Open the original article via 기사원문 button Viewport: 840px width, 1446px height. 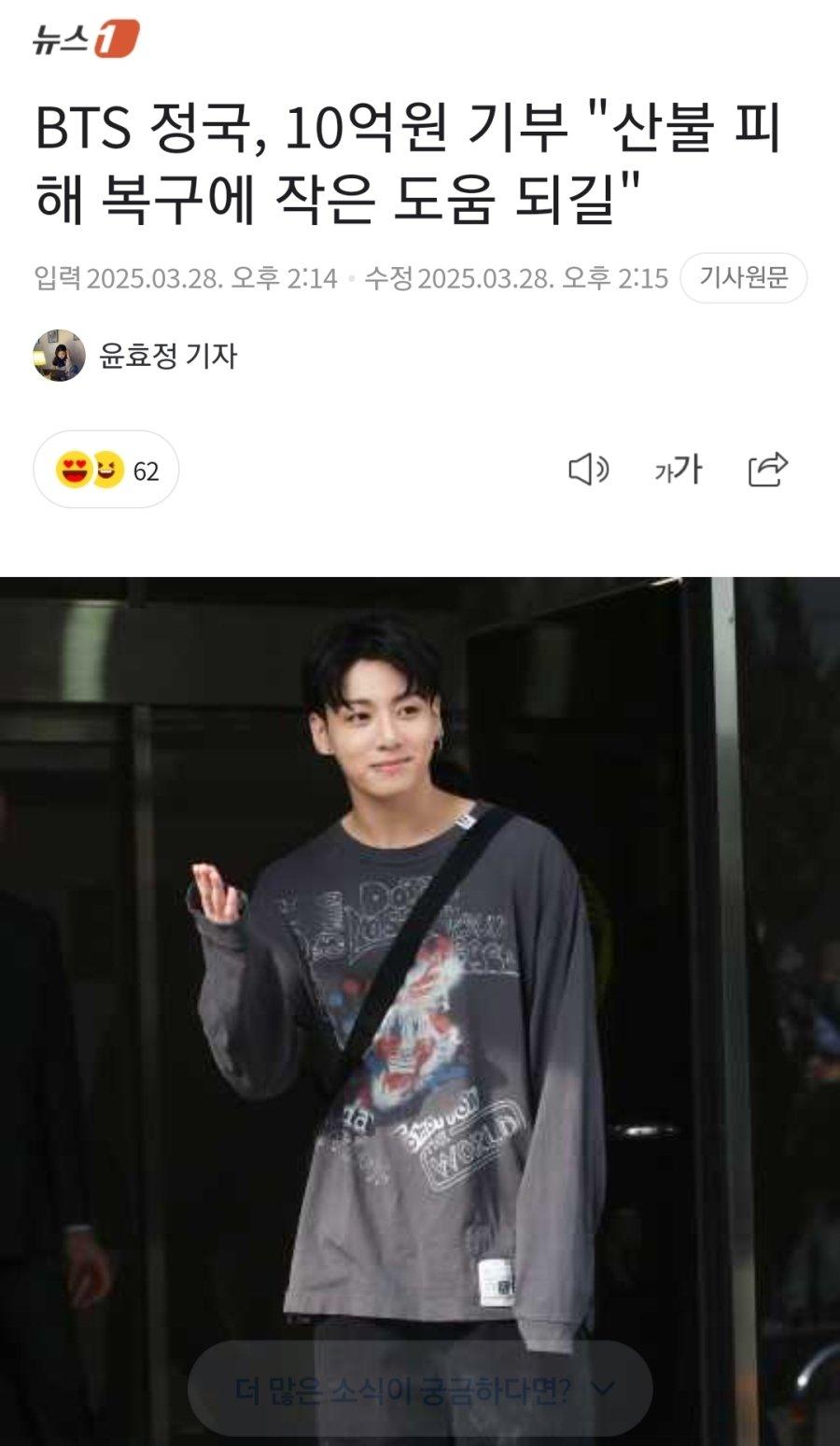pyautogui.click(x=743, y=277)
